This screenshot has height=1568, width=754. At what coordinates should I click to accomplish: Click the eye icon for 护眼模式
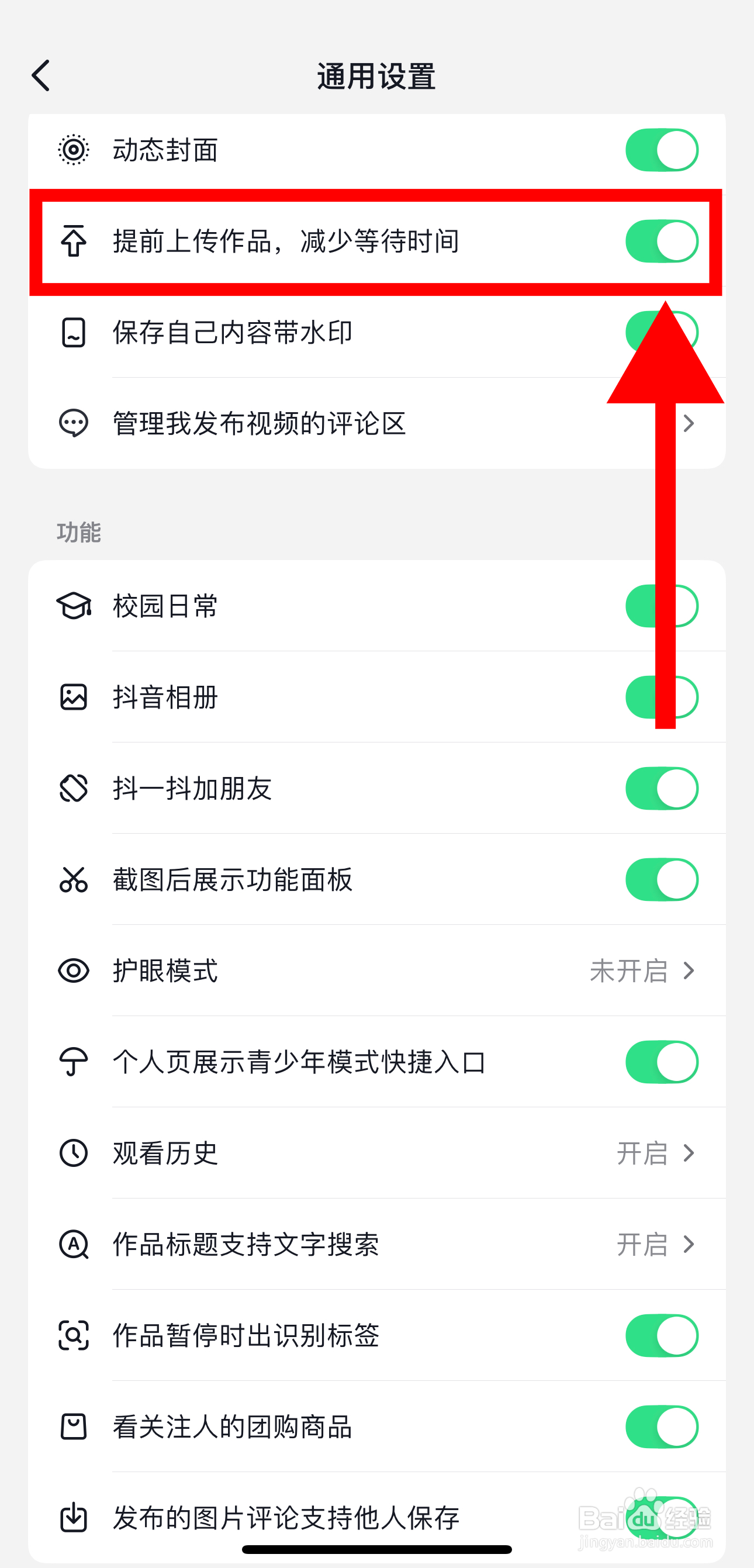click(74, 971)
